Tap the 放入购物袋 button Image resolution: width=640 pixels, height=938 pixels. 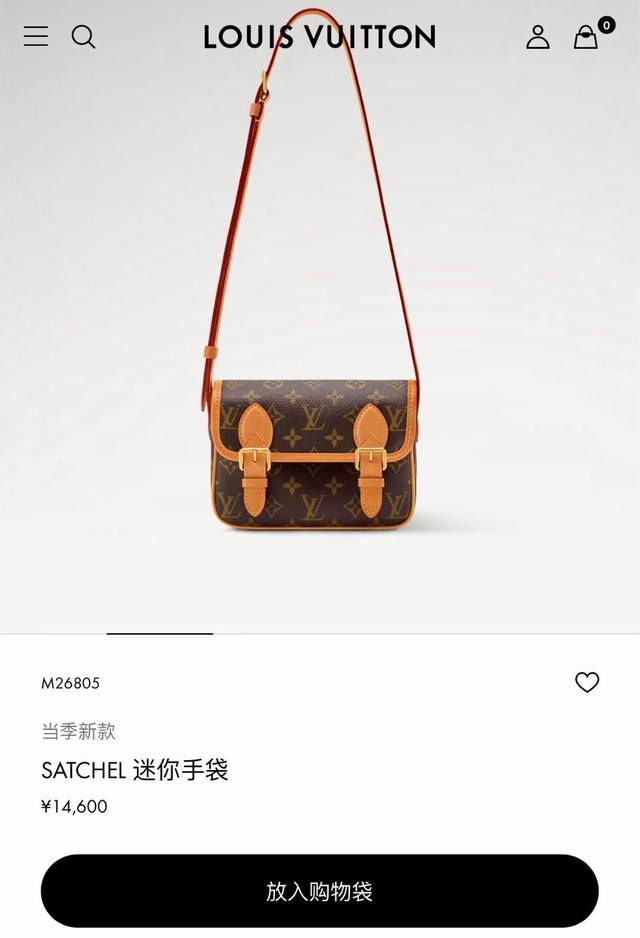(320, 890)
